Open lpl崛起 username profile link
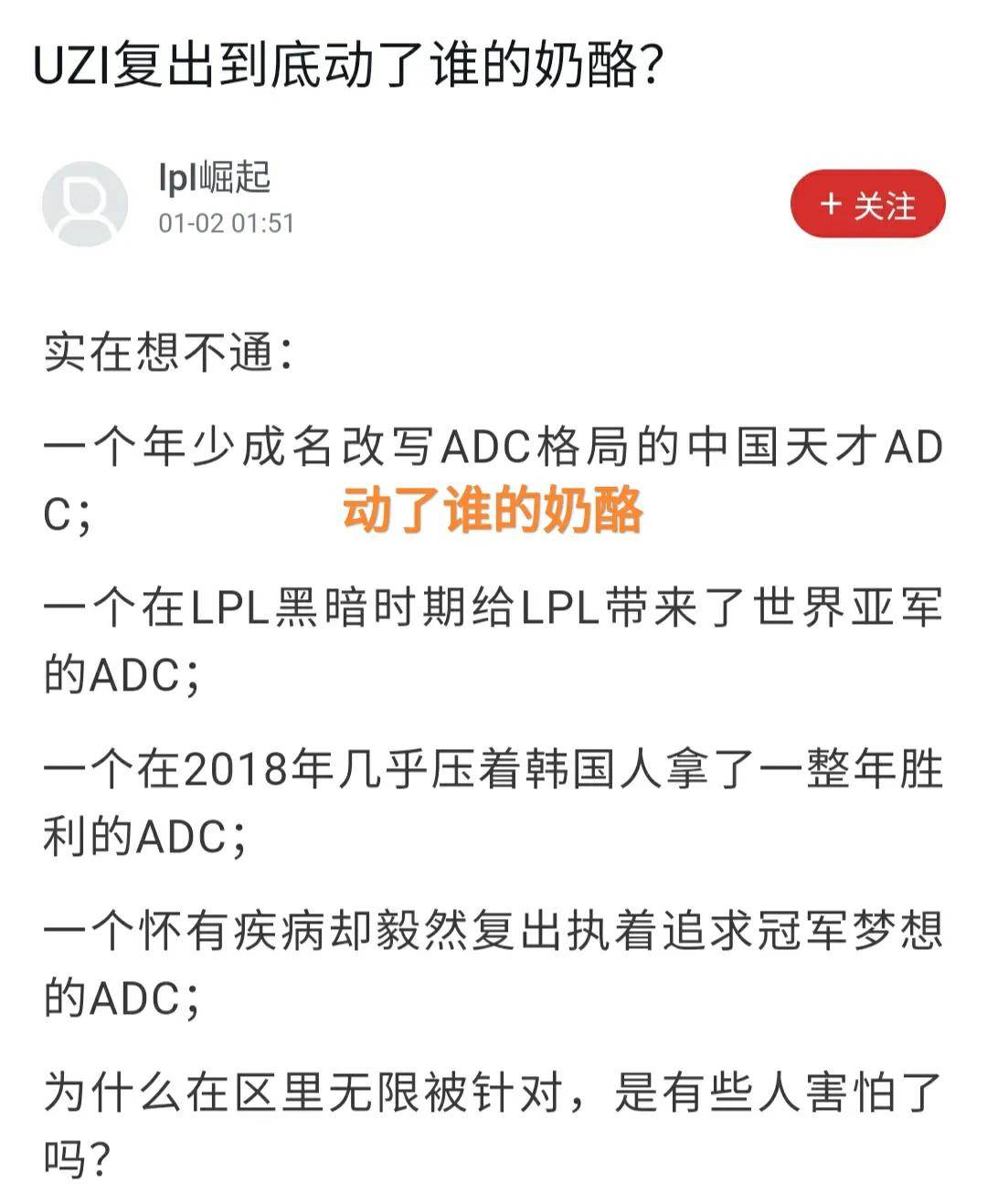Image resolution: width=987 pixels, height=1204 pixels. (x=215, y=178)
